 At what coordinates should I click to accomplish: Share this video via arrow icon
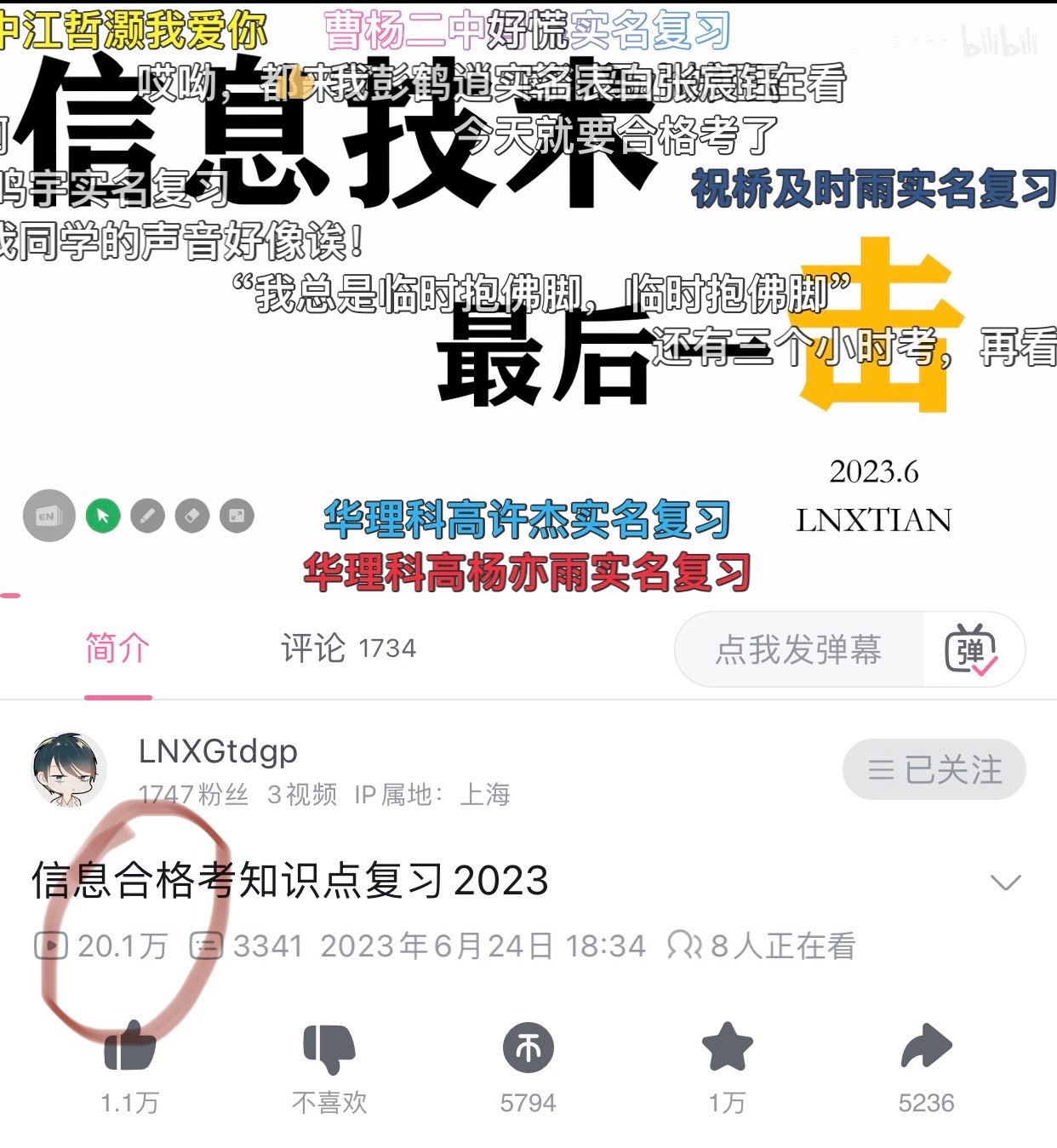click(x=926, y=1048)
